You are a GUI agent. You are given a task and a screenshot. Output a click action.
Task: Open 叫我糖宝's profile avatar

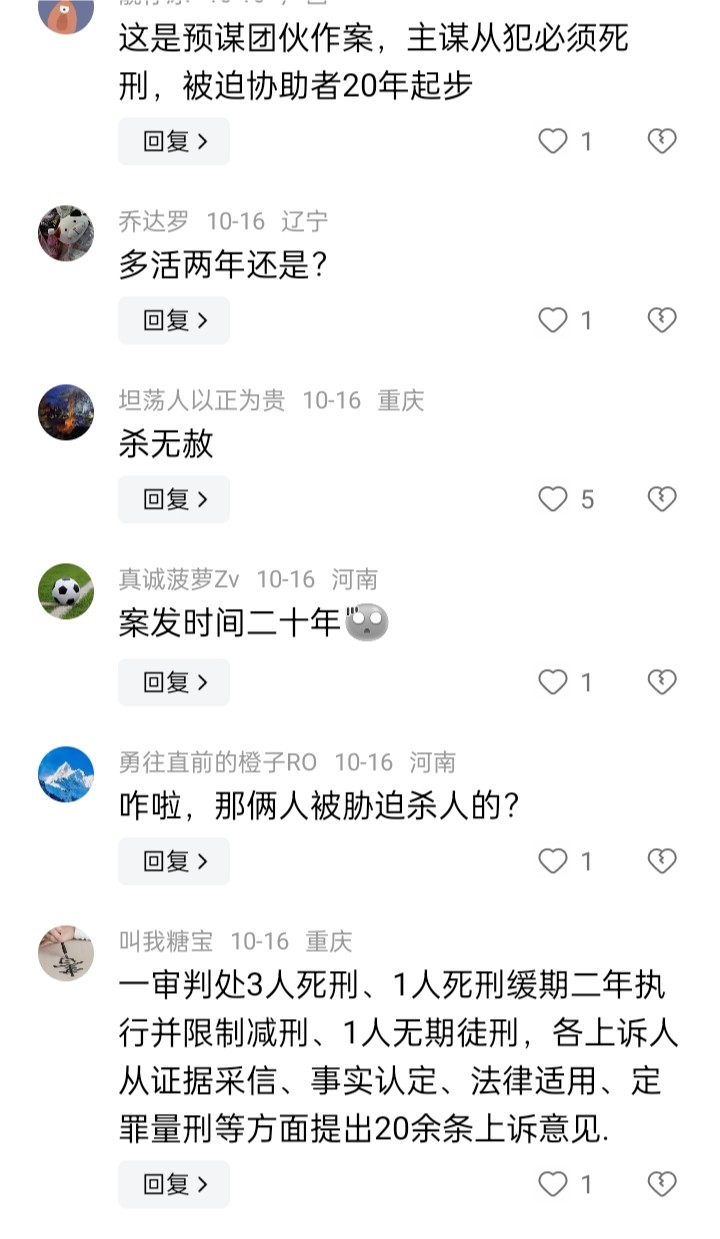coord(66,953)
